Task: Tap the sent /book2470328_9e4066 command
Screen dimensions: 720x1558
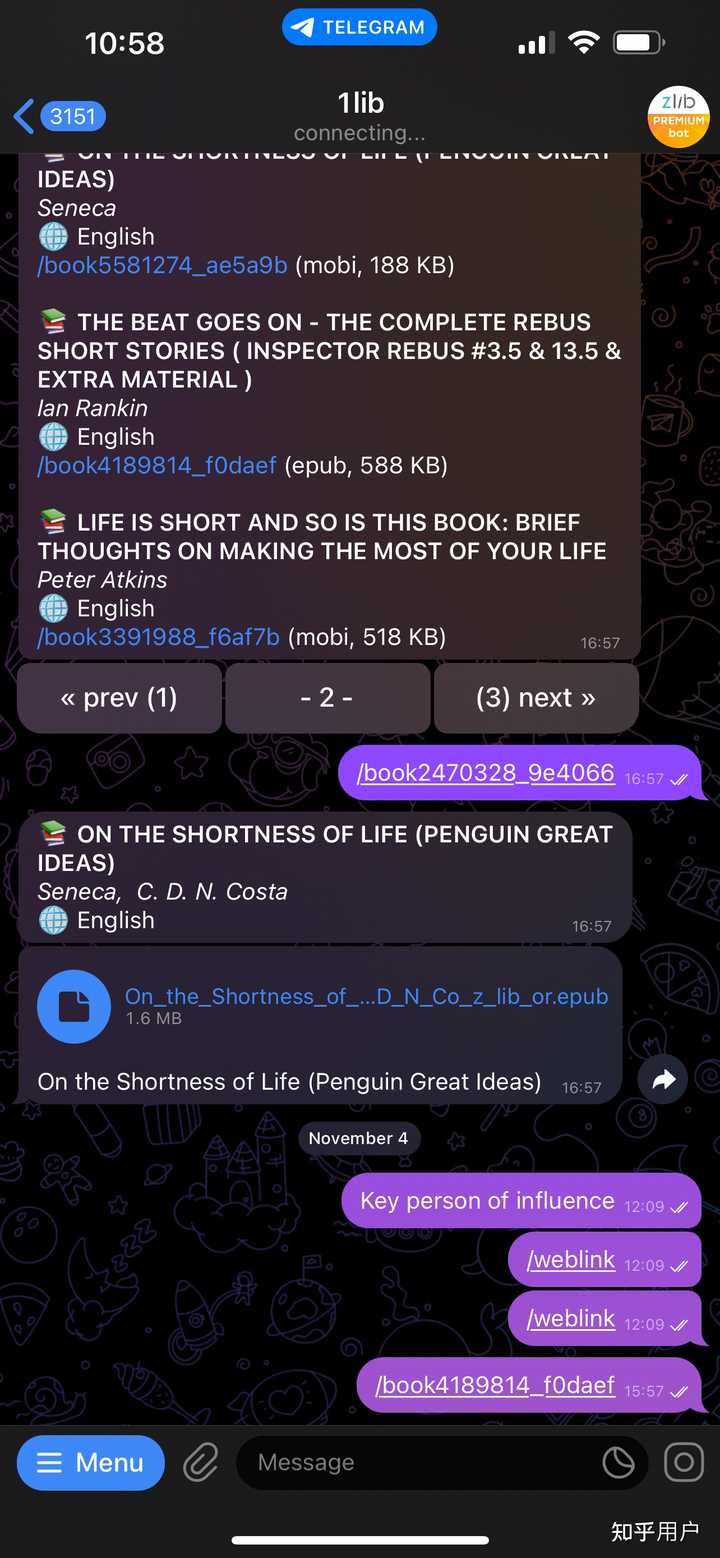Action: coord(486,773)
